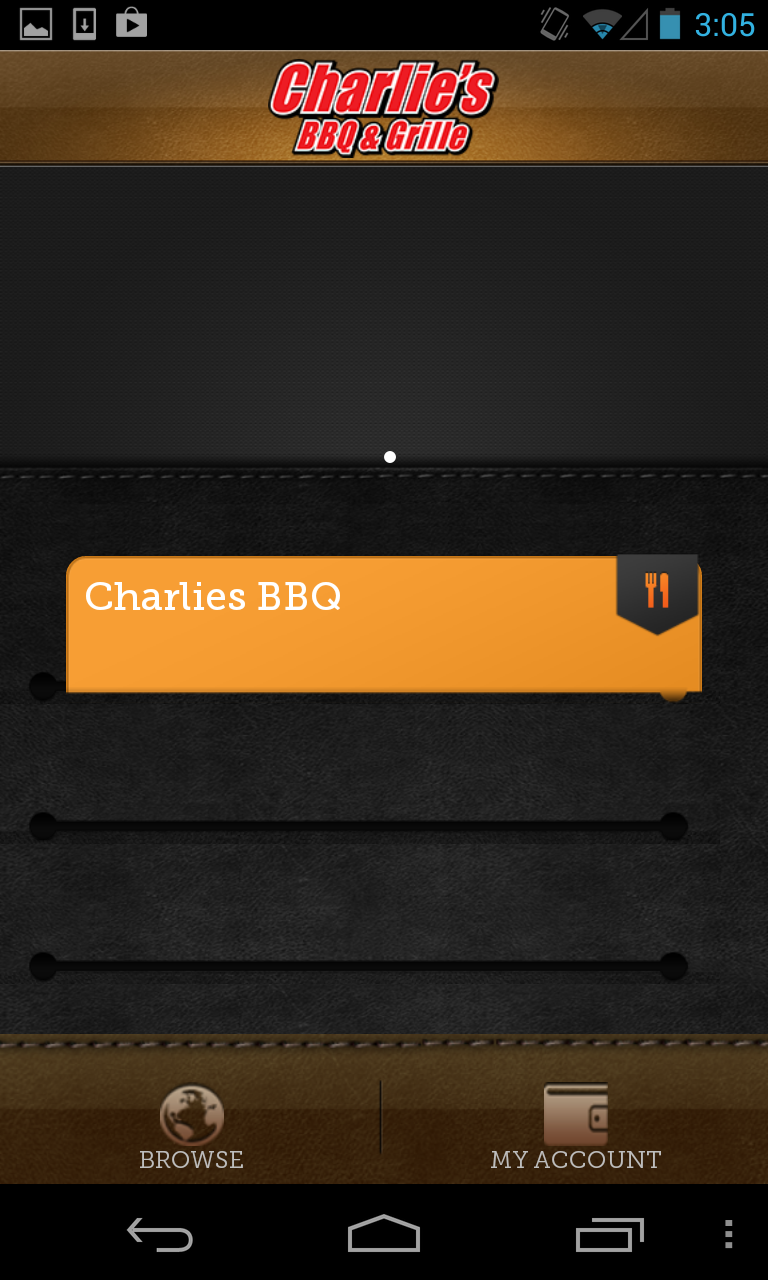Open the system overflow menu
The height and width of the screenshot is (1280, 768).
point(728,1234)
